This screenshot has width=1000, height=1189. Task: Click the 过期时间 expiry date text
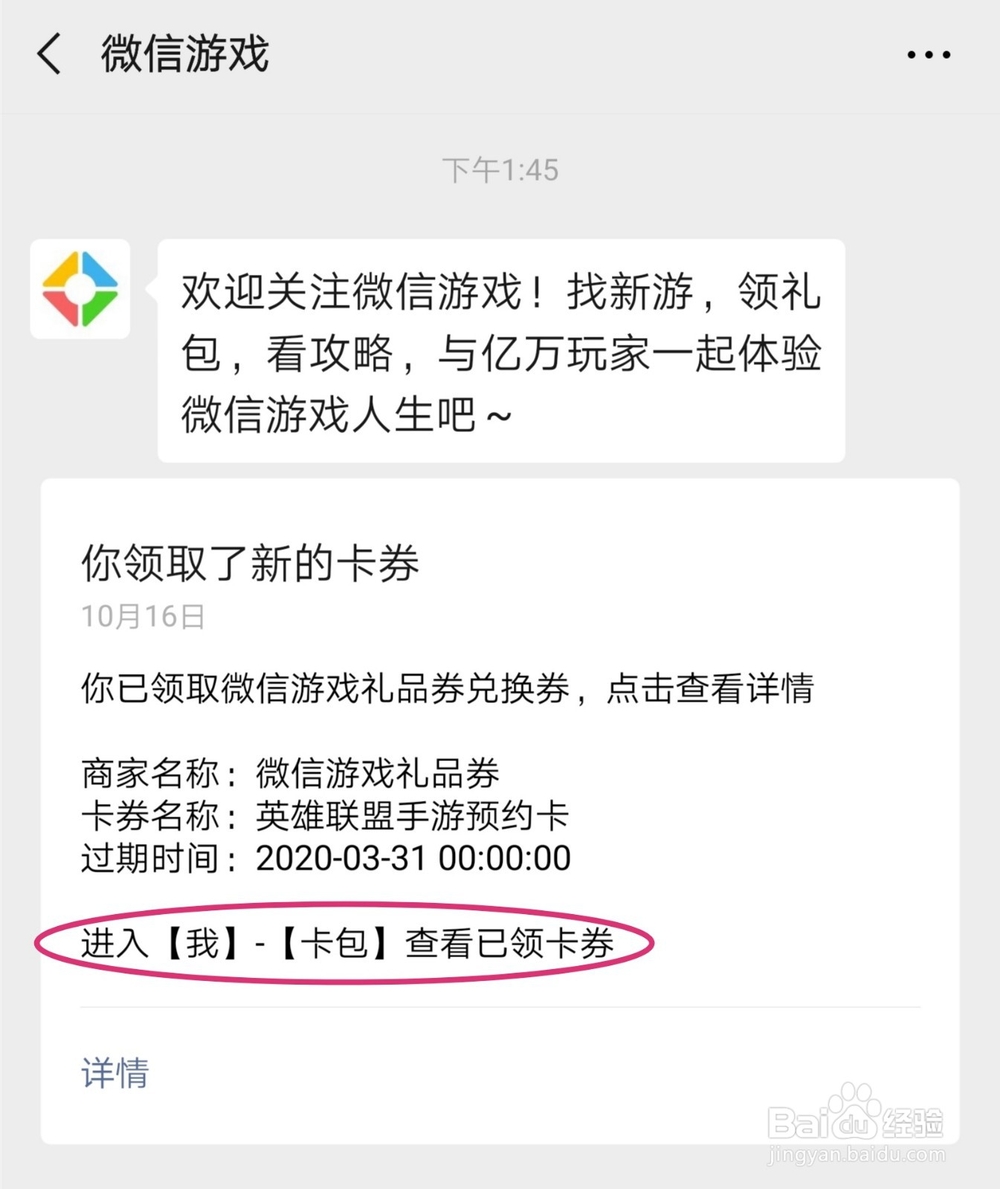tap(324, 858)
